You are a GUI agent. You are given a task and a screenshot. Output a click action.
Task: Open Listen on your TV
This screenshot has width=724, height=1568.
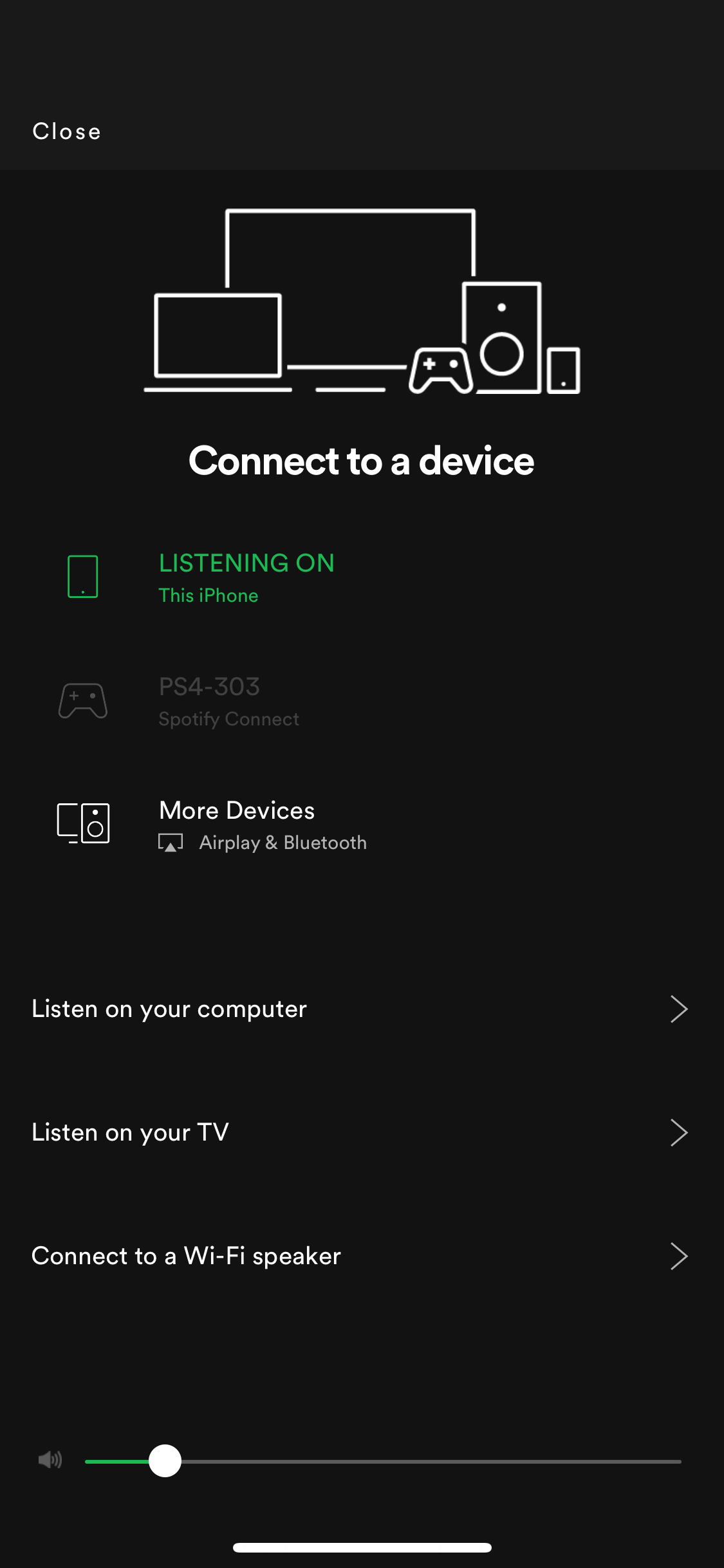pyautogui.click(x=360, y=1133)
